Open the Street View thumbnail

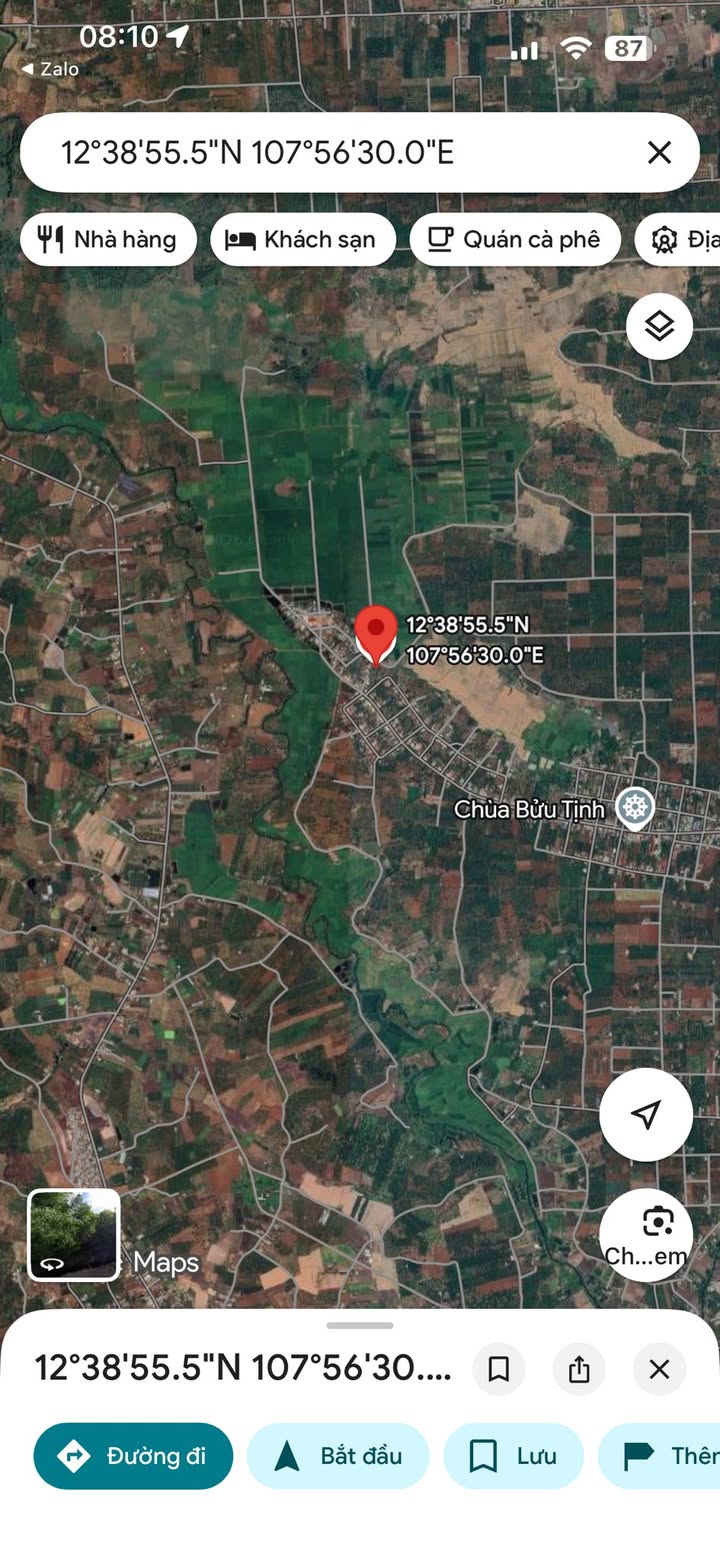coord(74,1234)
